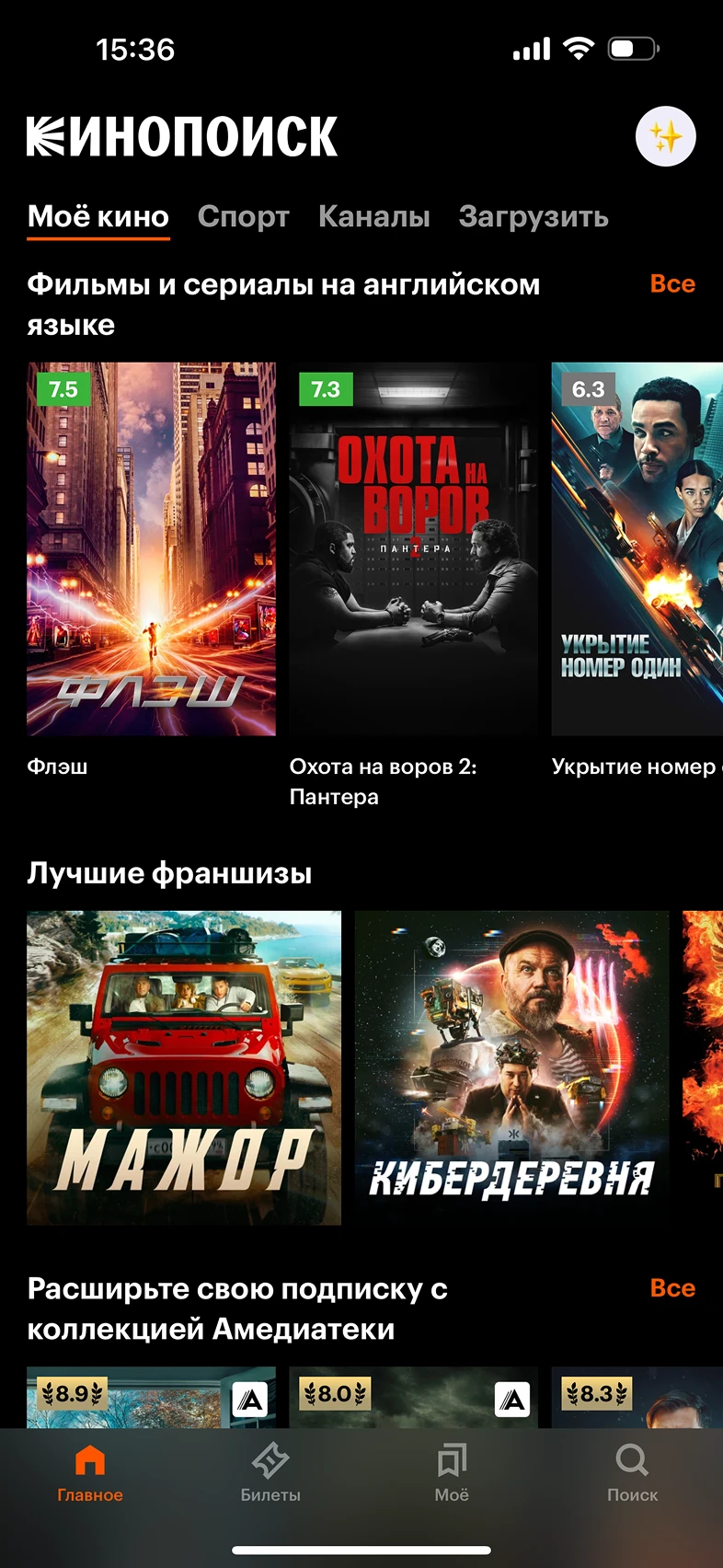Show all of the Амедиатека collection
723x1568 pixels.
click(x=671, y=1288)
